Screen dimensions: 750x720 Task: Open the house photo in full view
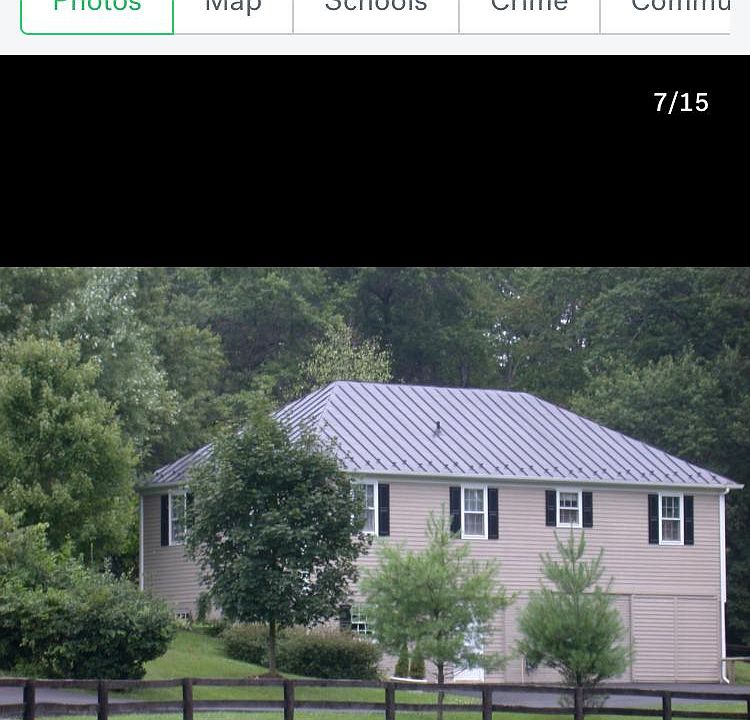pos(375,492)
